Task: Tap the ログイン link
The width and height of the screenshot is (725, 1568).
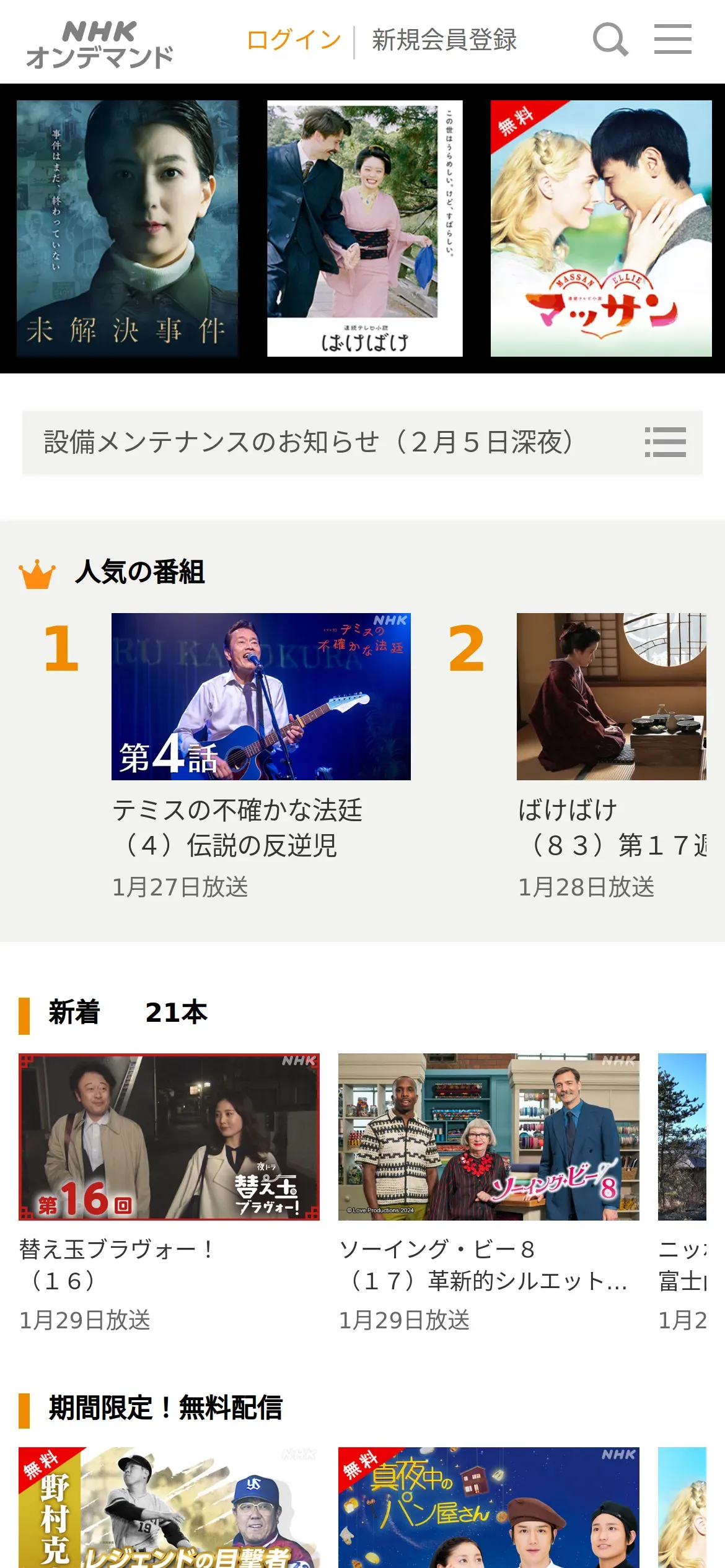Action: pyautogui.click(x=294, y=40)
